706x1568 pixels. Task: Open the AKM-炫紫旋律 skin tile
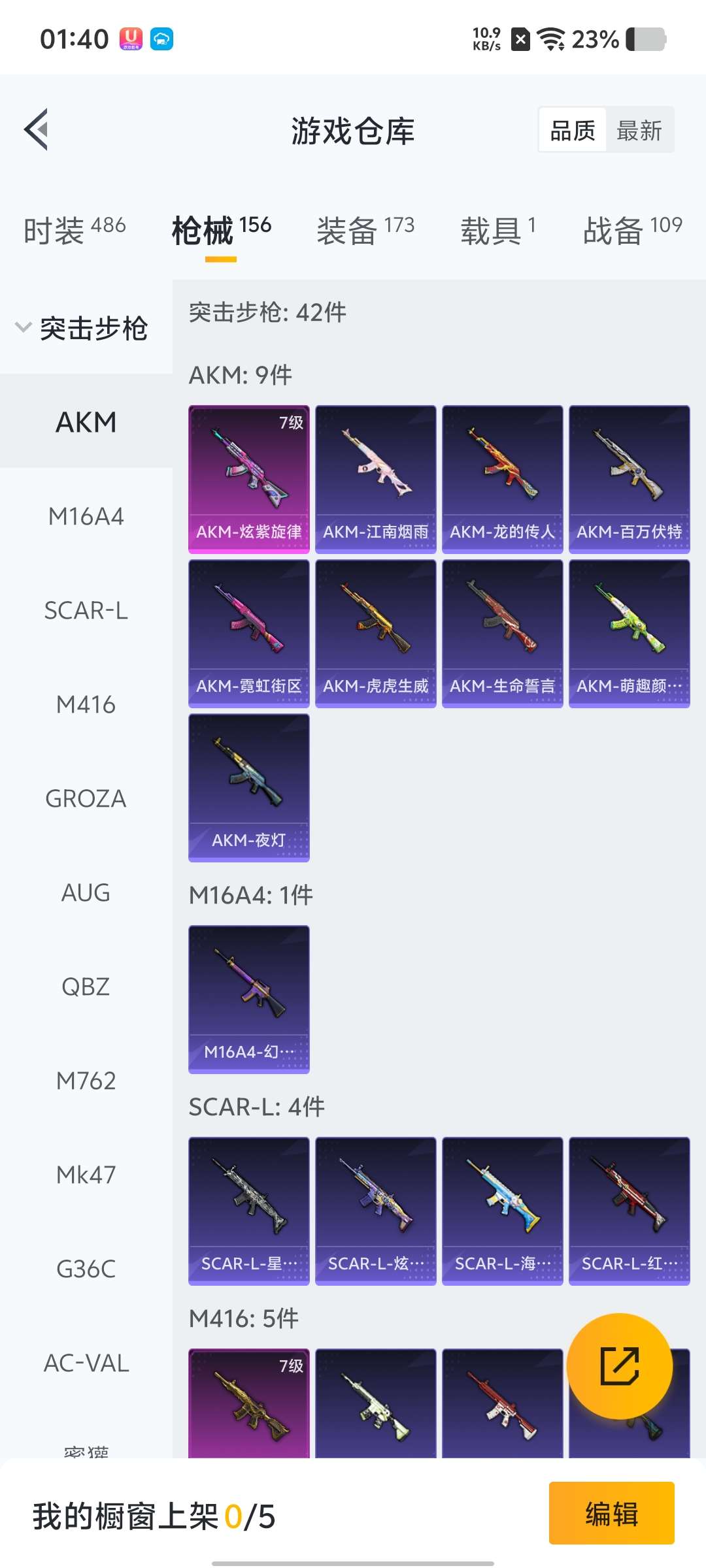pyautogui.click(x=249, y=479)
